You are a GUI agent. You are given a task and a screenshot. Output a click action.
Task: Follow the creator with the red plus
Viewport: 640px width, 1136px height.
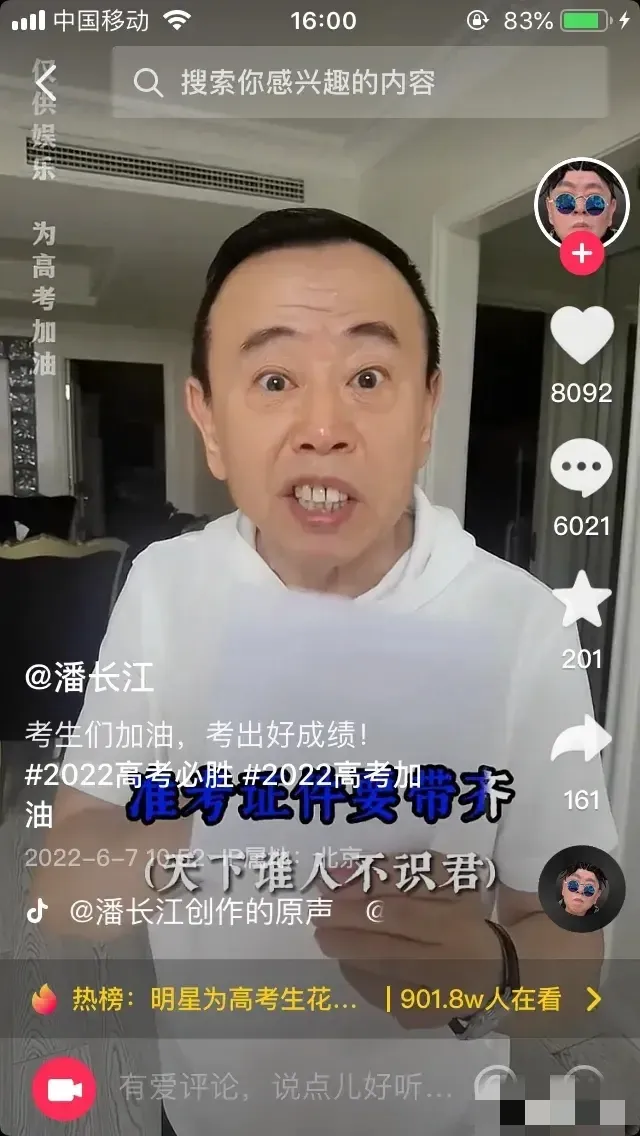(581, 254)
